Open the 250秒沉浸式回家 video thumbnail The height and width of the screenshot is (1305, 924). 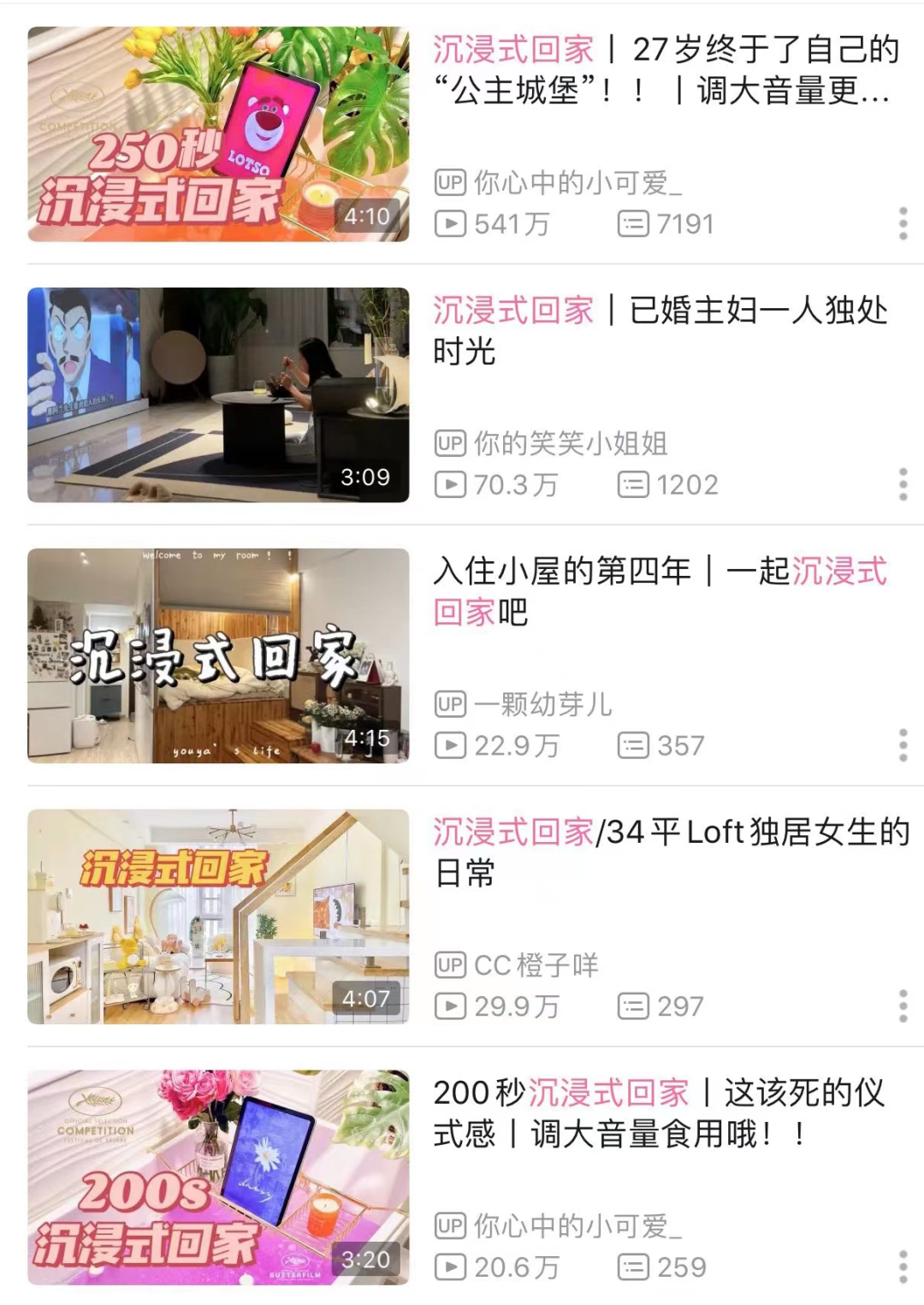(218, 134)
